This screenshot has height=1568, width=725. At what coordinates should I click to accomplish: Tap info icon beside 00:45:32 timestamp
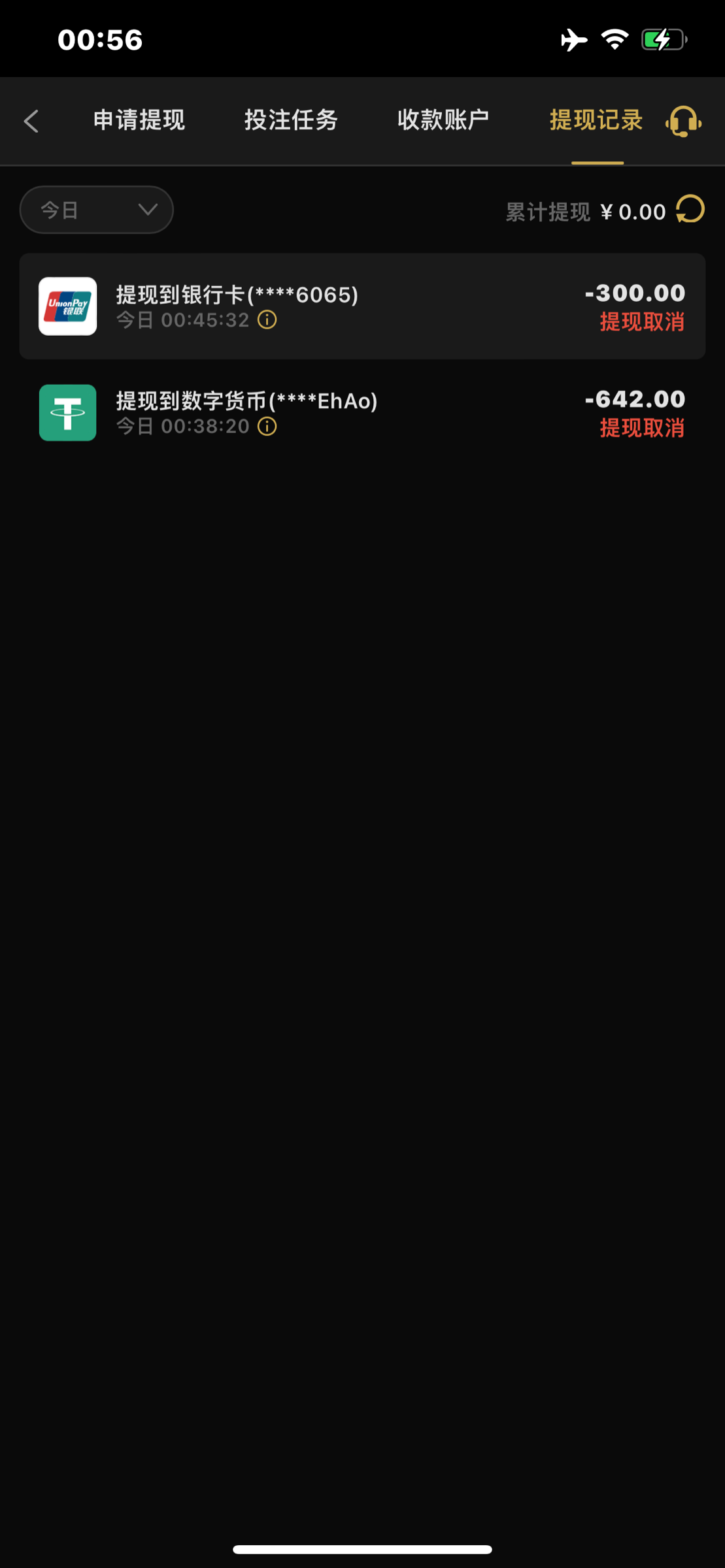(267, 320)
